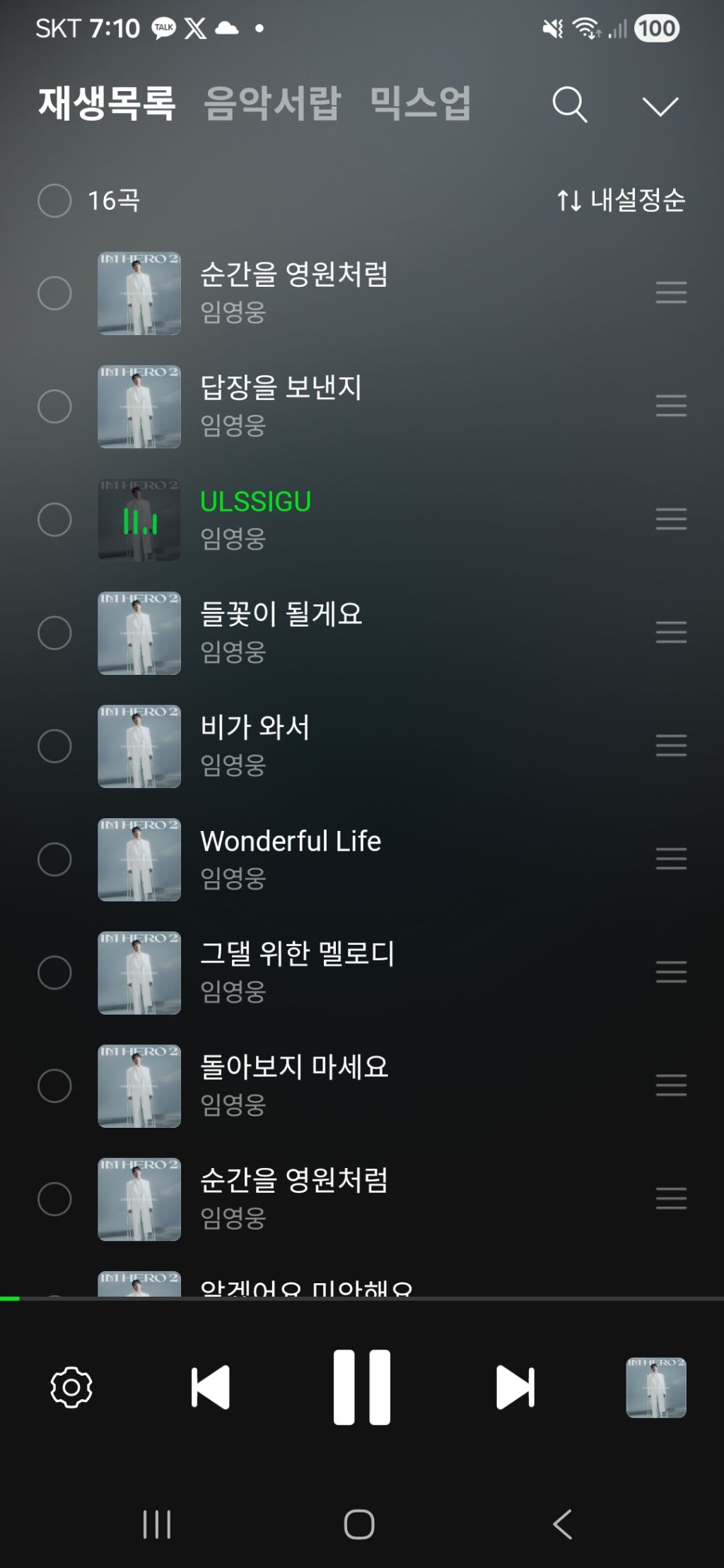Image resolution: width=724 pixels, height=1568 pixels.
Task: Check the circle beside 비가 와서
Action: coord(54,746)
